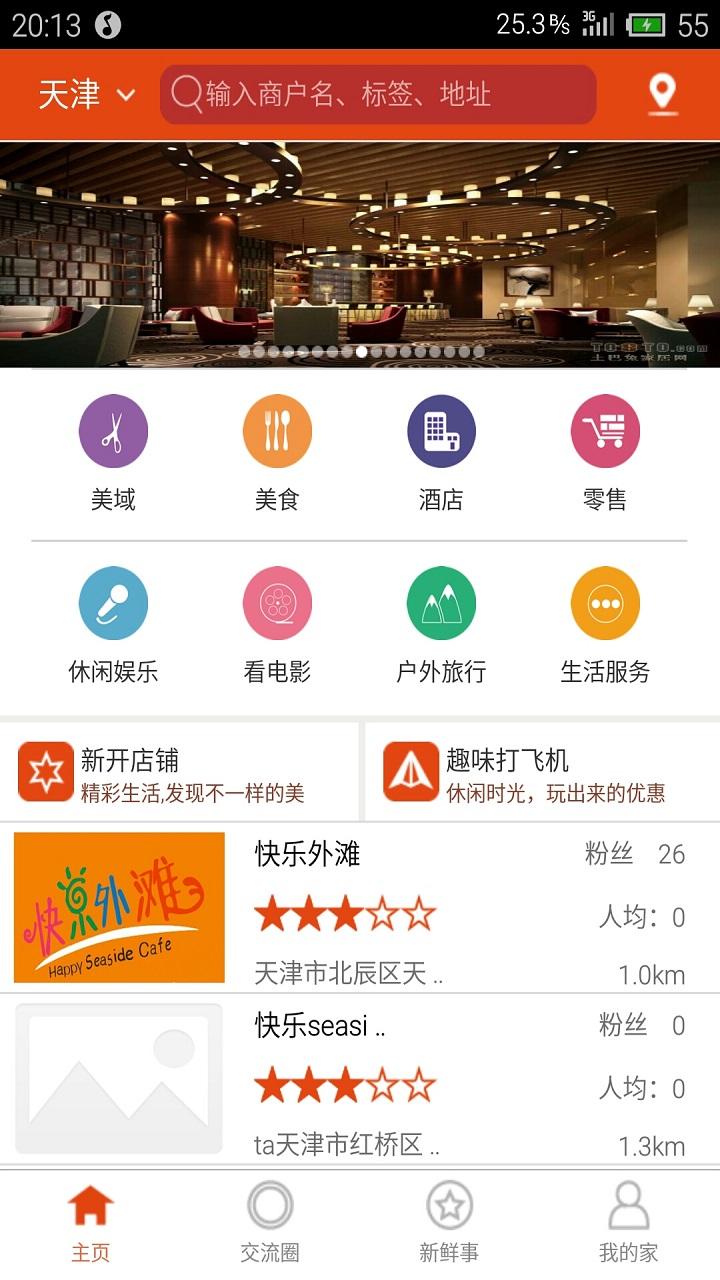Open the 休闲娱乐 microphone icon

click(113, 603)
